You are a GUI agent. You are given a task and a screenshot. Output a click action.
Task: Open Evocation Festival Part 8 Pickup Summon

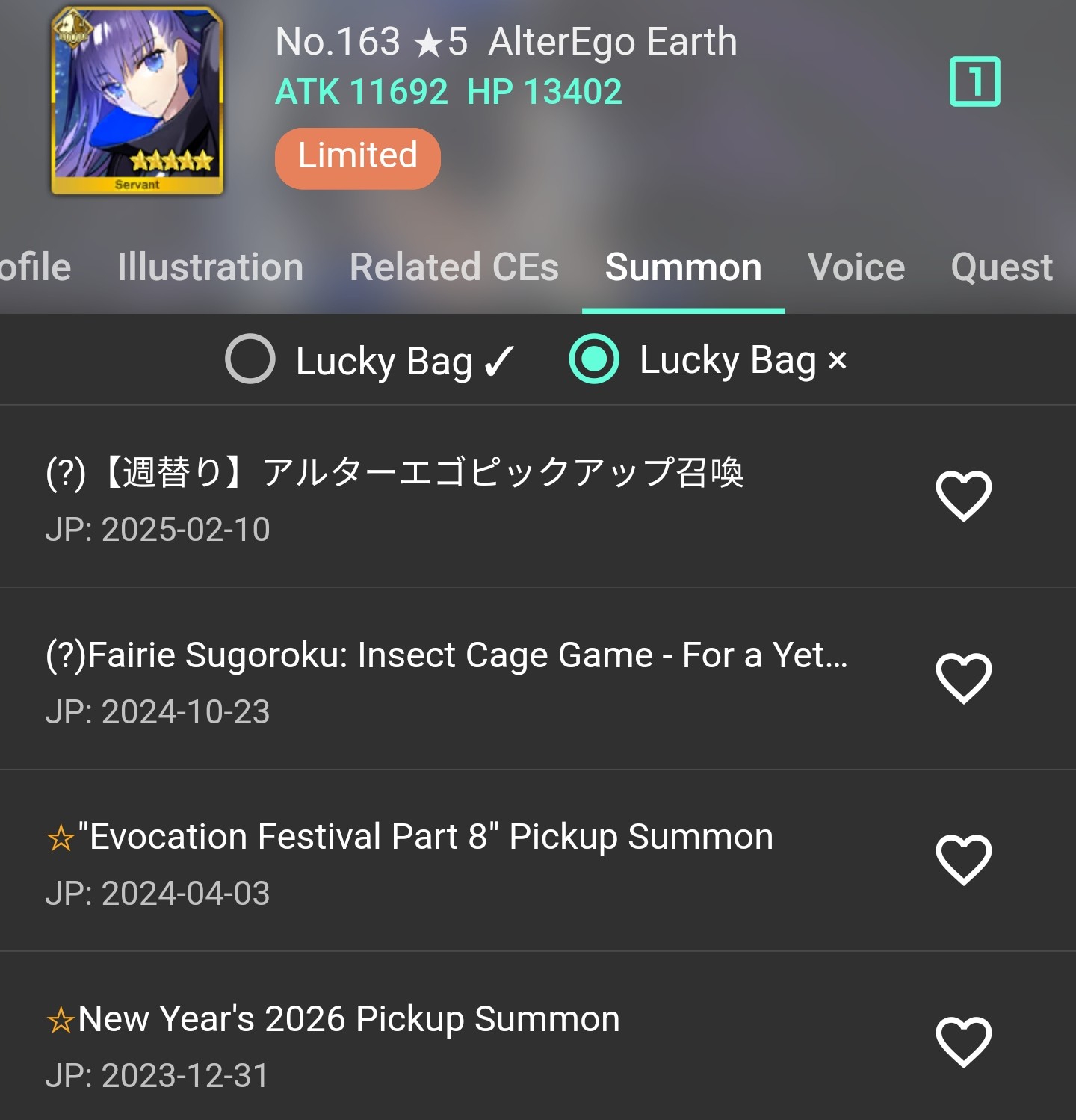[448, 861]
